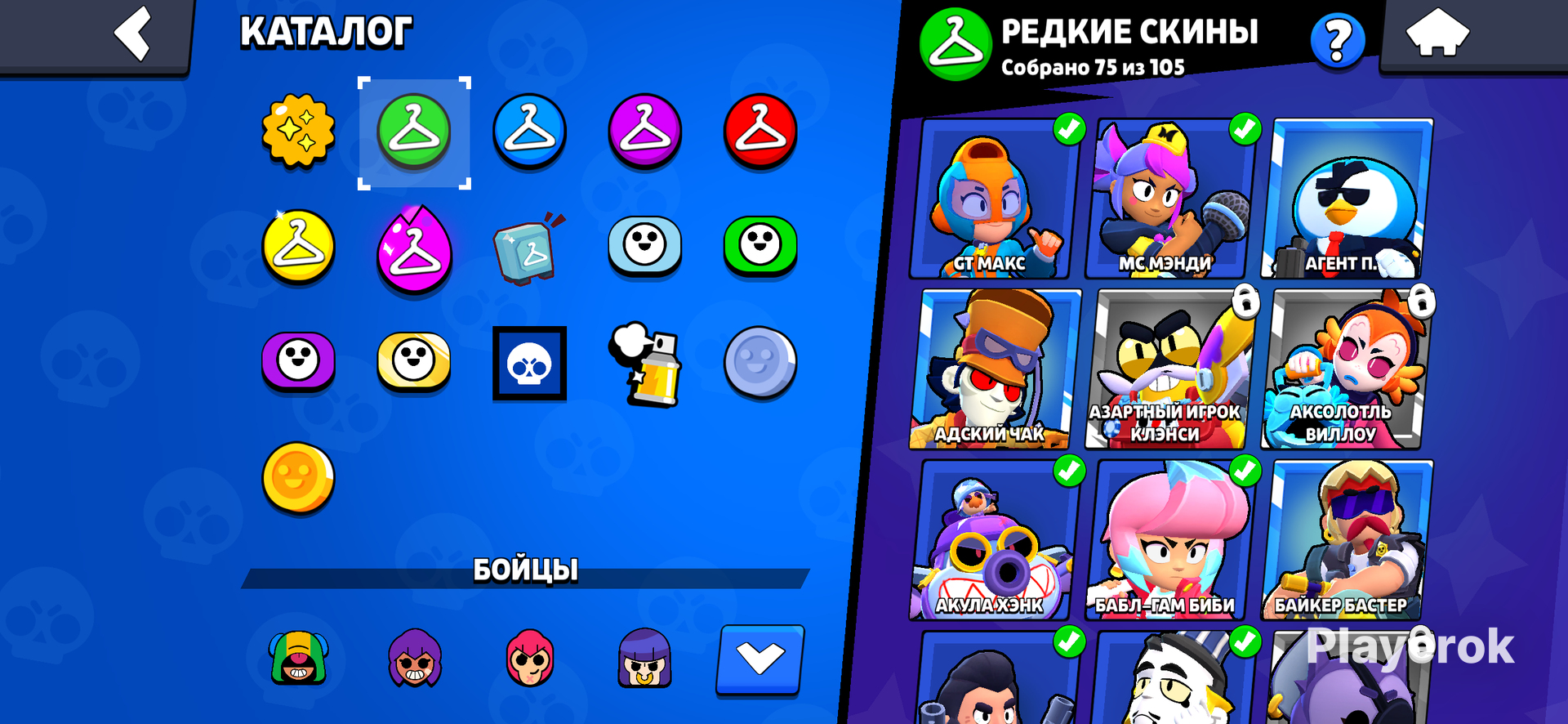This screenshot has height=724, width=1568.
Task: Expand the brawlers list with down arrow
Action: tap(760, 659)
